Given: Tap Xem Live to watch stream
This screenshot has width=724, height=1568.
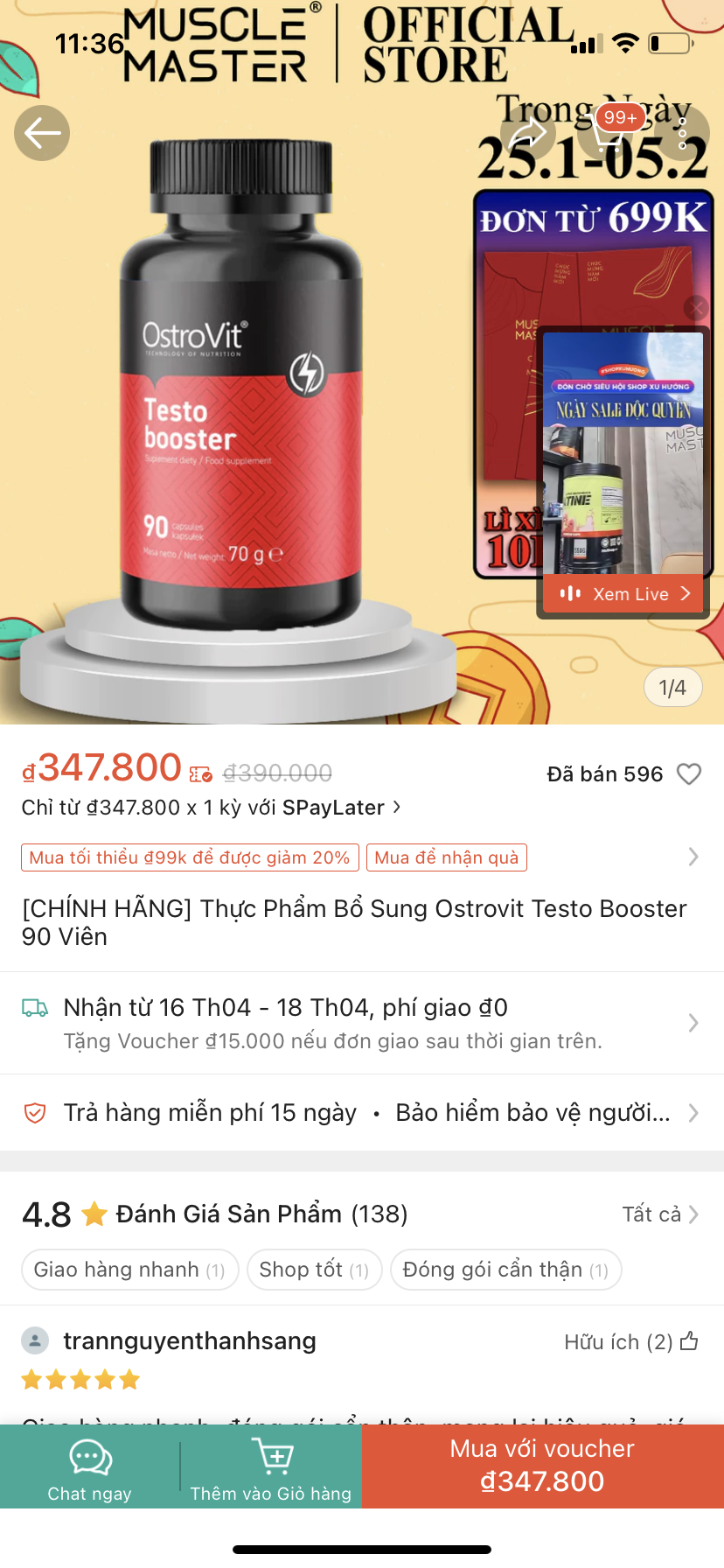Looking at the screenshot, I should pyautogui.click(x=623, y=594).
